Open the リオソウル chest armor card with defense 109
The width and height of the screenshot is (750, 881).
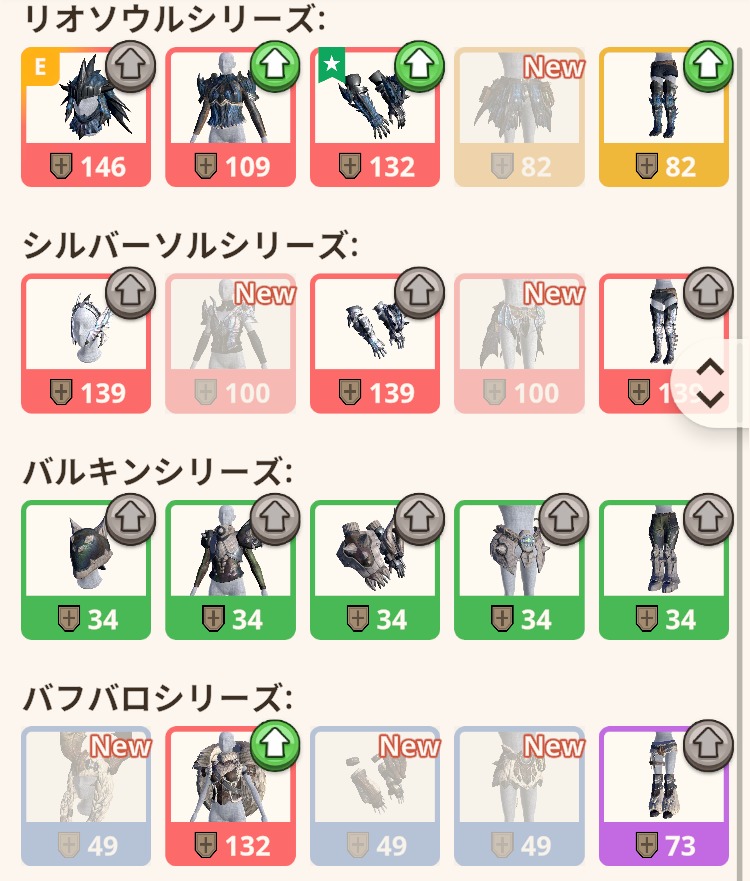coord(230,118)
